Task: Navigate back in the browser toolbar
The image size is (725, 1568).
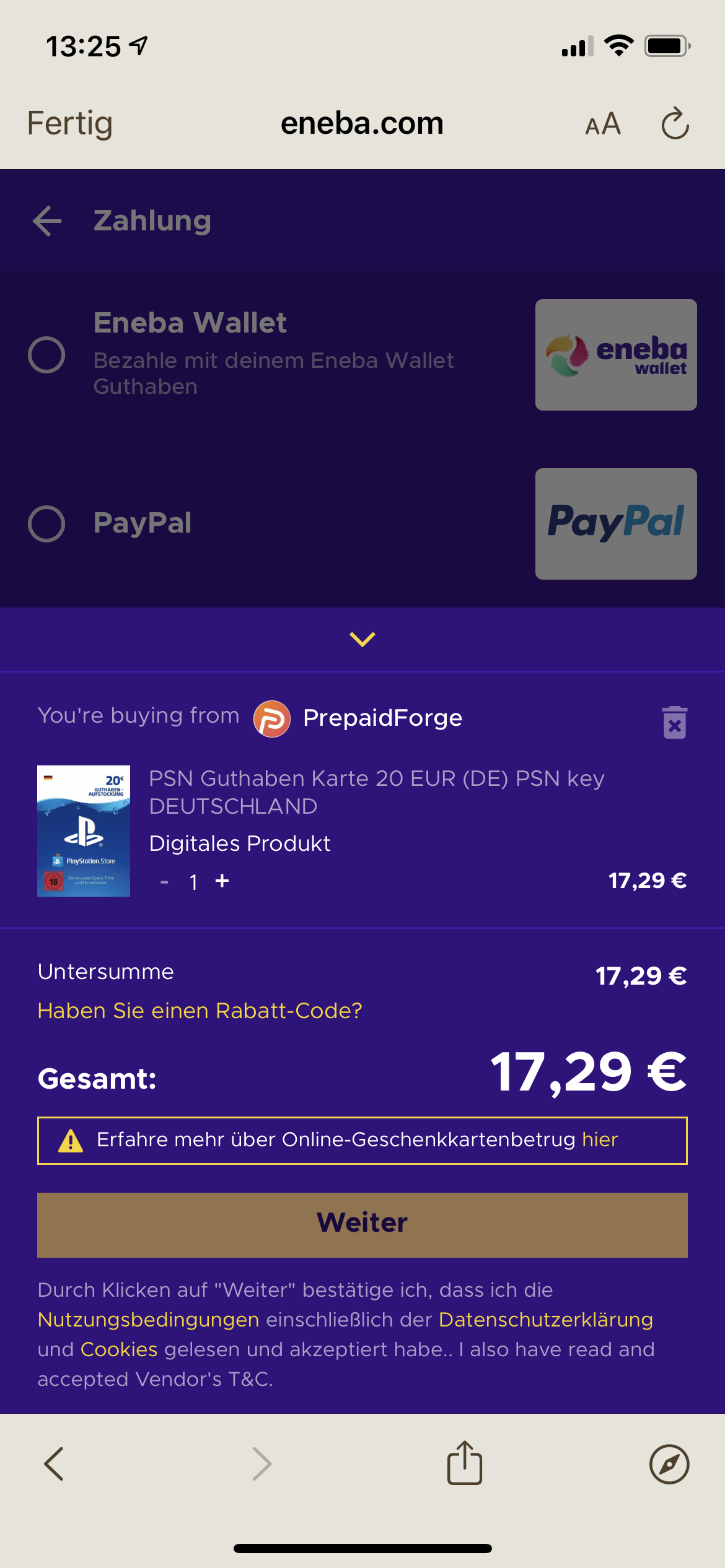Action: (x=54, y=1464)
